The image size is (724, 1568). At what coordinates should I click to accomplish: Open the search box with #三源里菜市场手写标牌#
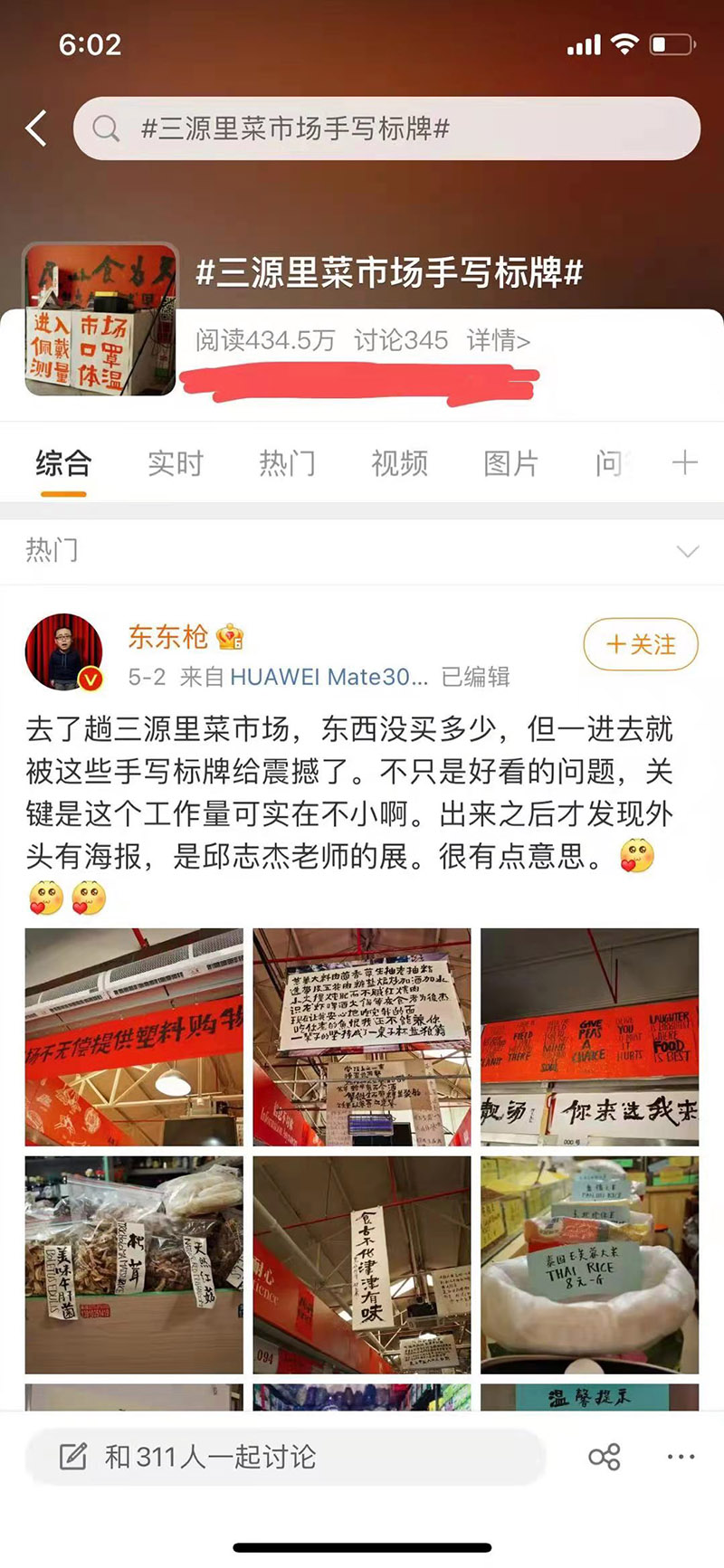386,128
